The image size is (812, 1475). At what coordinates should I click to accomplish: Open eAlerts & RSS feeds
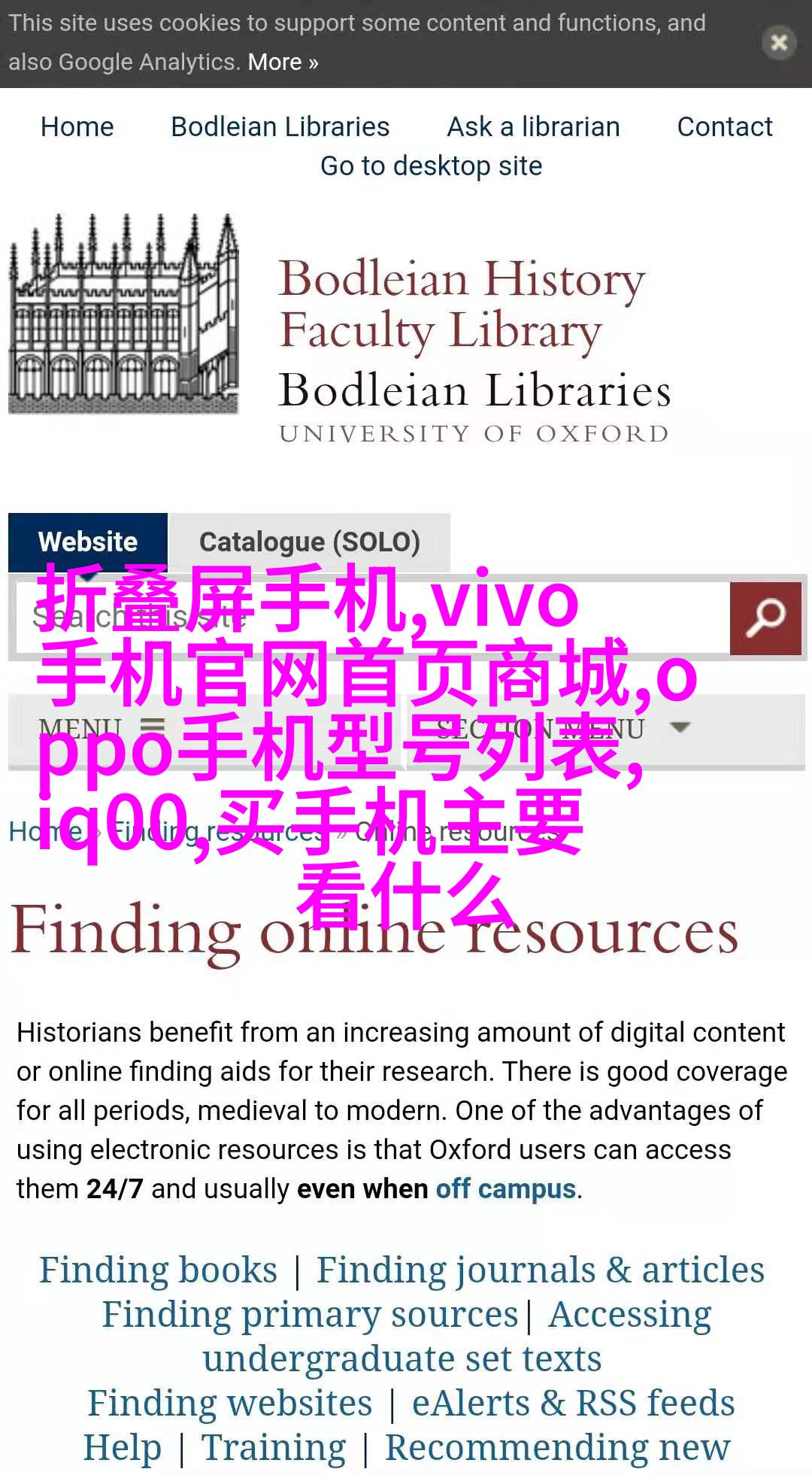coord(573,1404)
